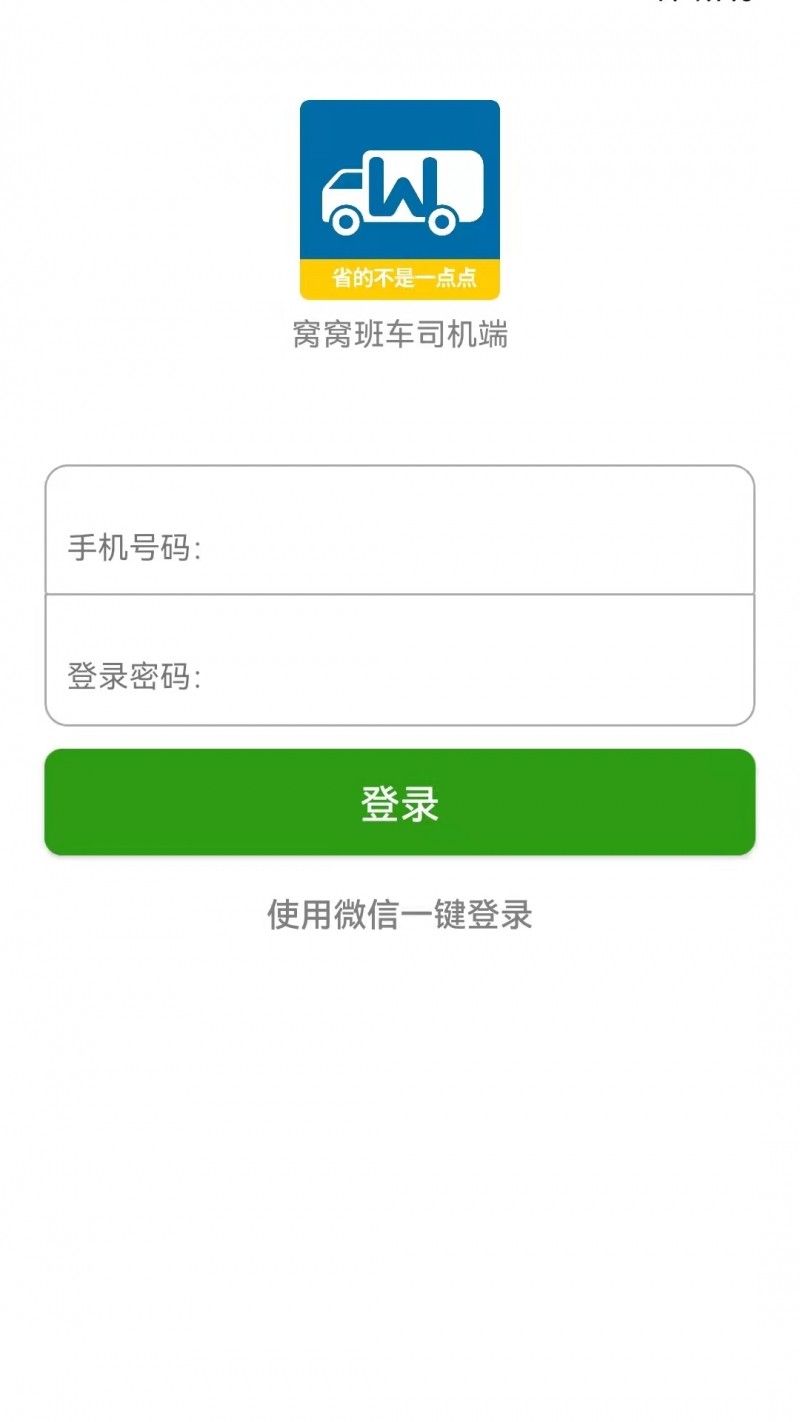This screenshot has height=1422, width=800.
Task: Click the 窝窝班车司机端 app title text
Action: click(x=399, y=337)
